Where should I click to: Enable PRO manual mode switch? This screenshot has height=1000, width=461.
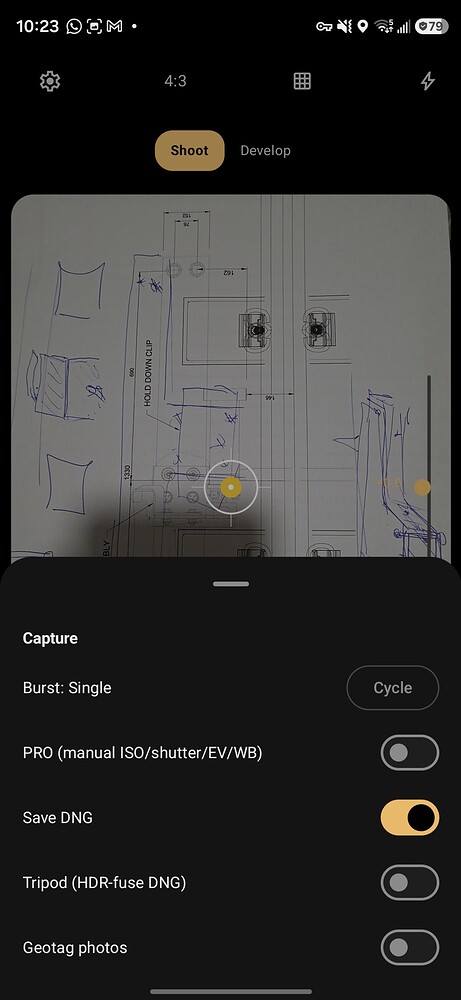point(410,753)
